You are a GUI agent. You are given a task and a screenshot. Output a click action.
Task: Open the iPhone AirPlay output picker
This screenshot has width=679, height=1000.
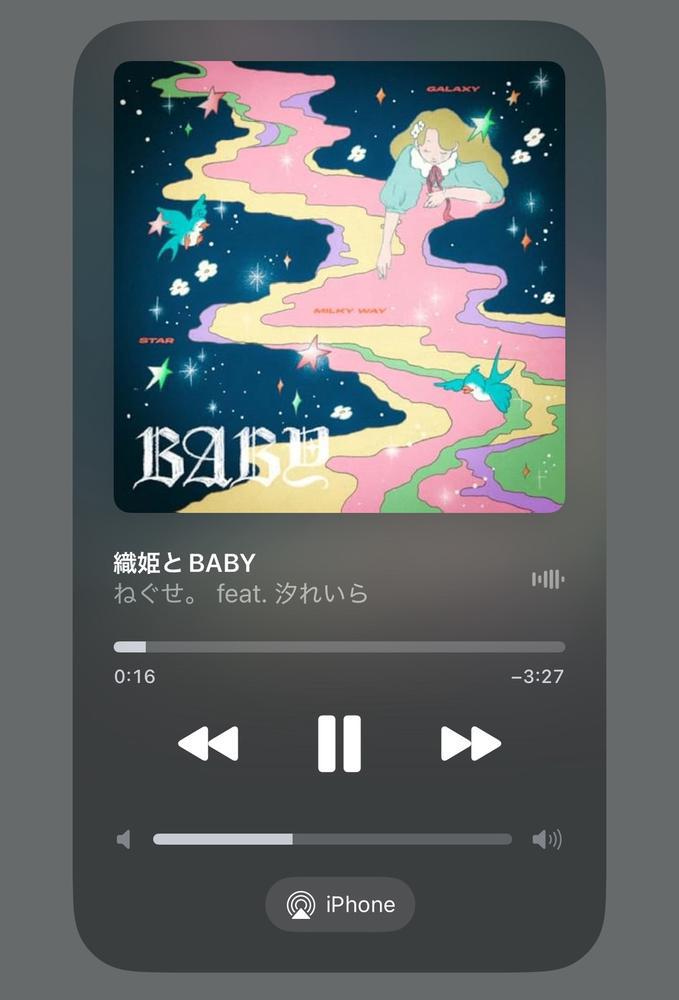[340, 905]
